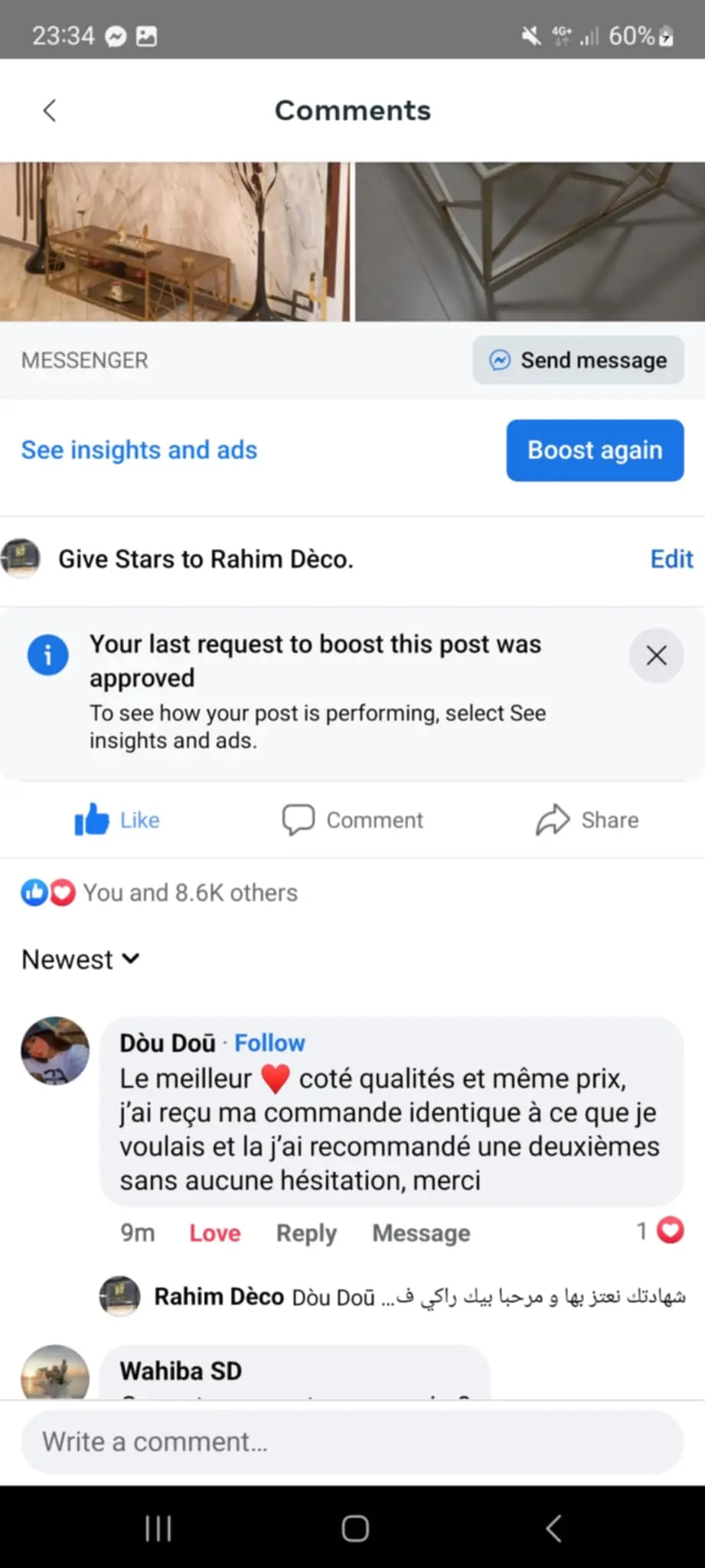
Task: Follow Dòu Doū
Action: (269, 1043)
